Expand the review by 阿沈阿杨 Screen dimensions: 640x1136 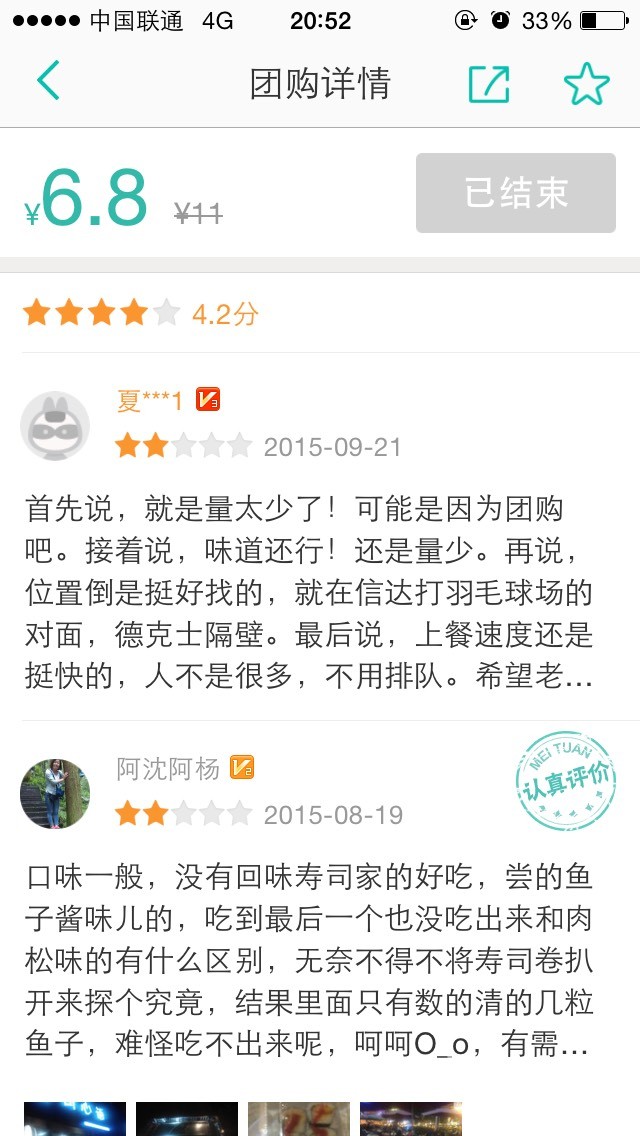[x=309, y=960]
